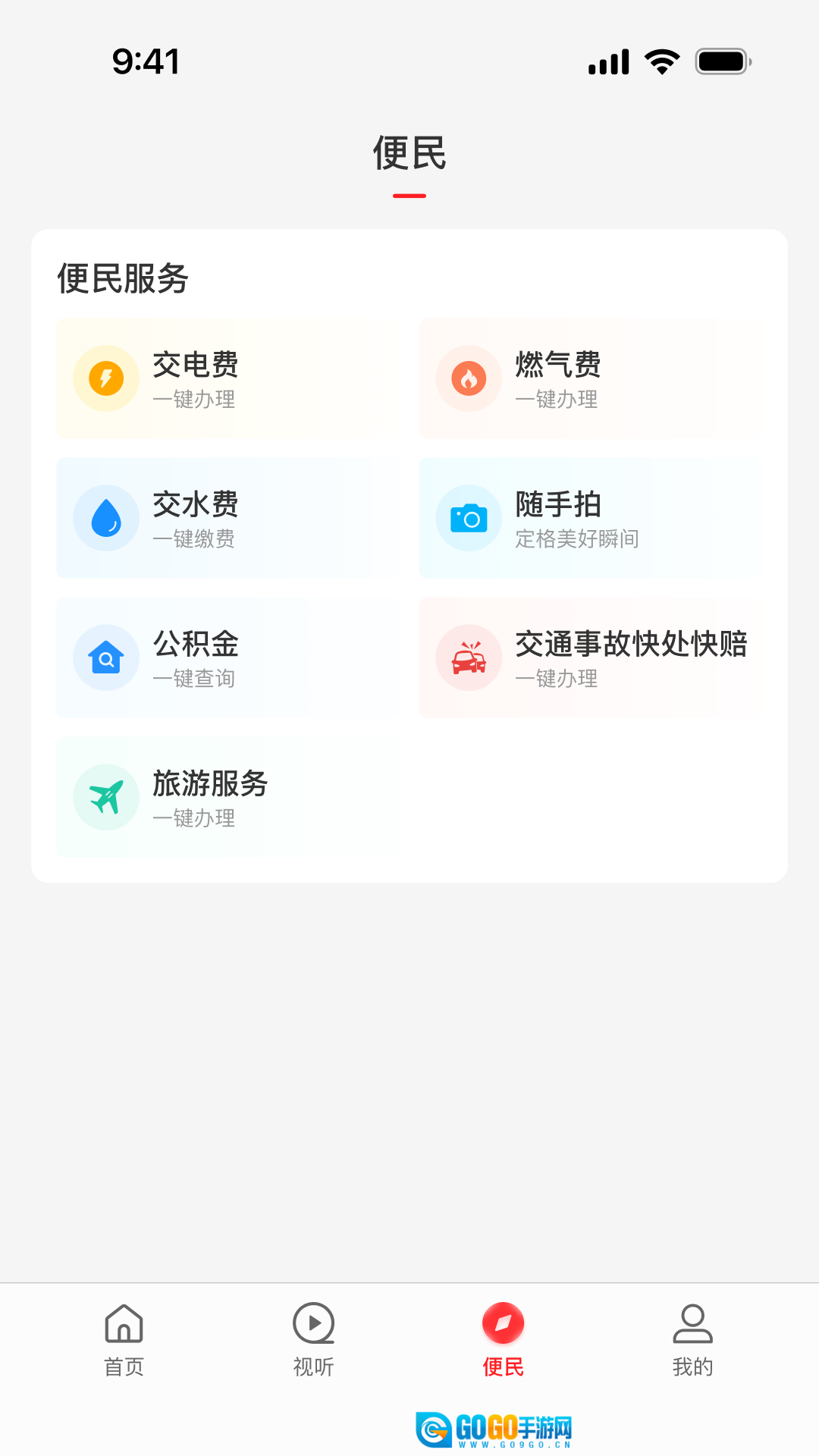Screen dimensions: 819x1456
Task: Open the 交通事故快处快赔 accident claim card
Action: (x=590, y=657)
